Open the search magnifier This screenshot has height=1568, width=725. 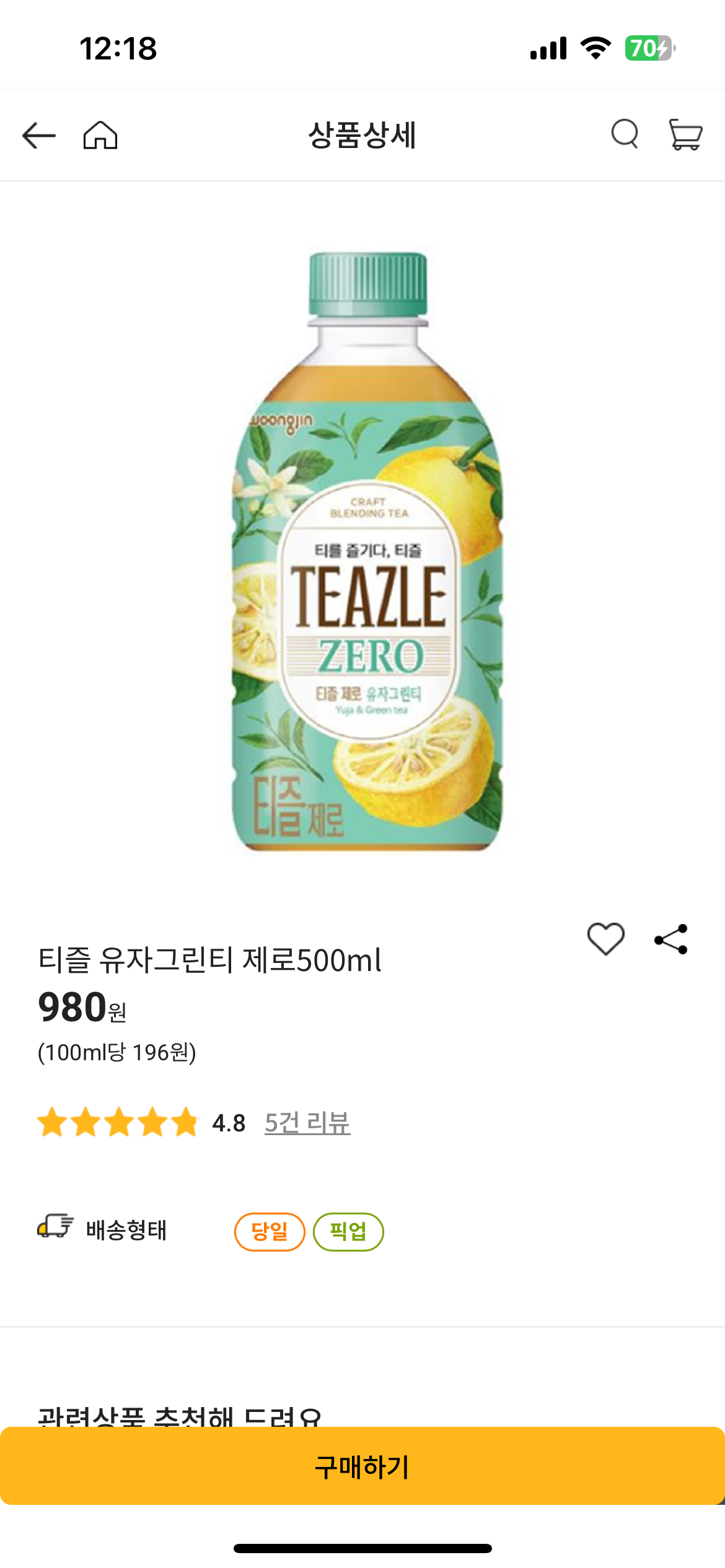625,134
